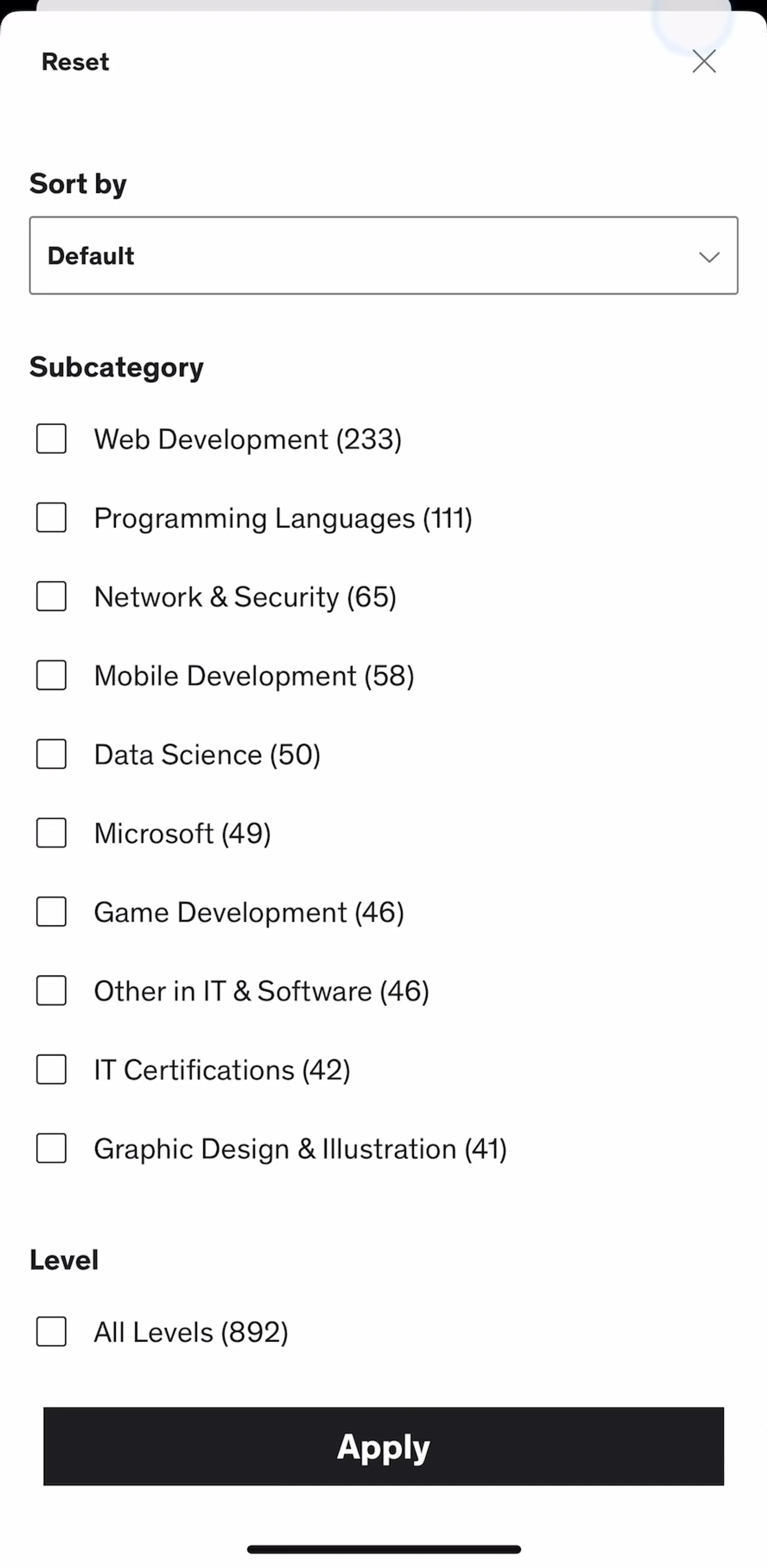Viewport: 767px width, 1568px height.
Task: Tap Apply to confirm filters
Action: [x=384, y=1446]
